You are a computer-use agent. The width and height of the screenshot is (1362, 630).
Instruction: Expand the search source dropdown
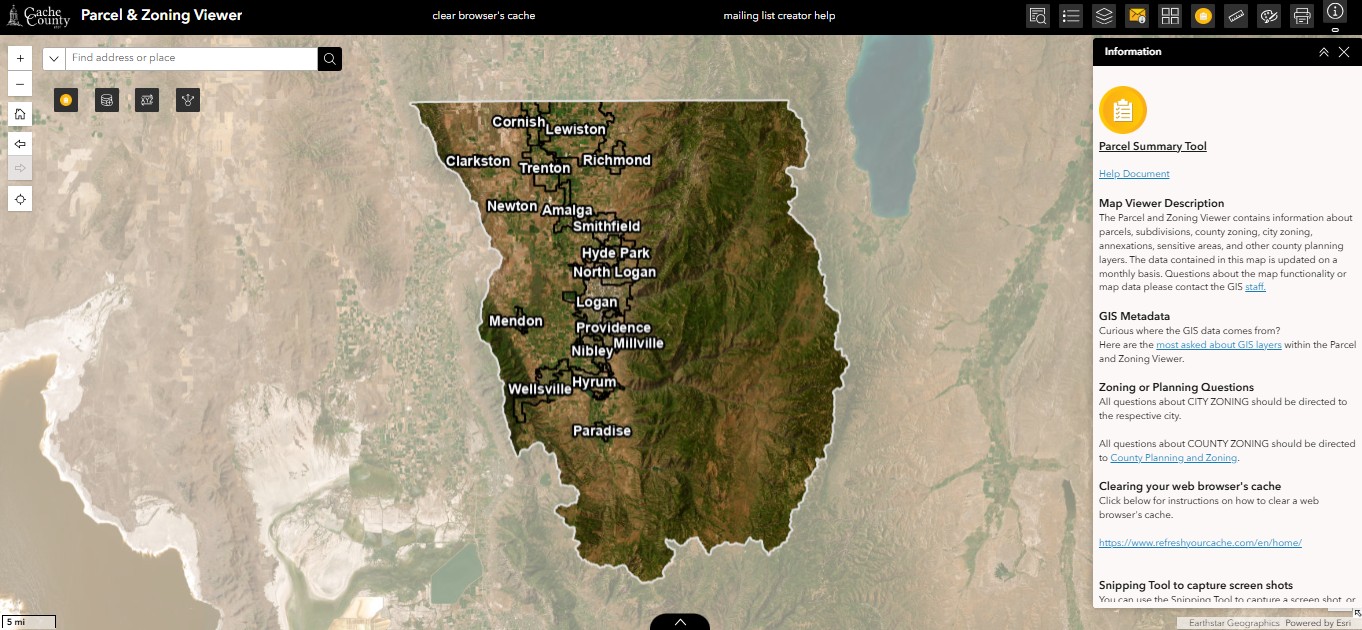tap(54, 58)
